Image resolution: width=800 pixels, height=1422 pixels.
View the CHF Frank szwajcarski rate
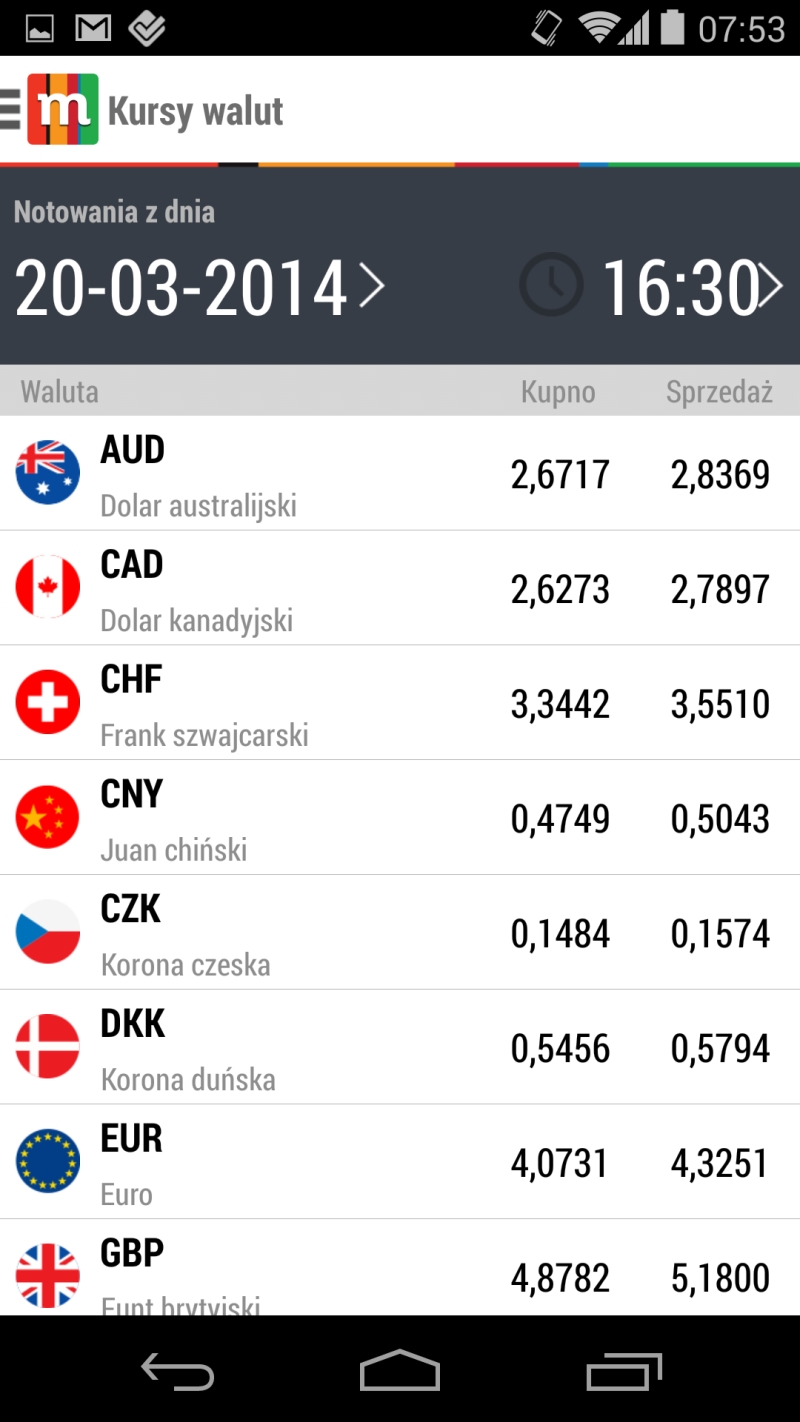pyautogui.click(x=400, y=703)
